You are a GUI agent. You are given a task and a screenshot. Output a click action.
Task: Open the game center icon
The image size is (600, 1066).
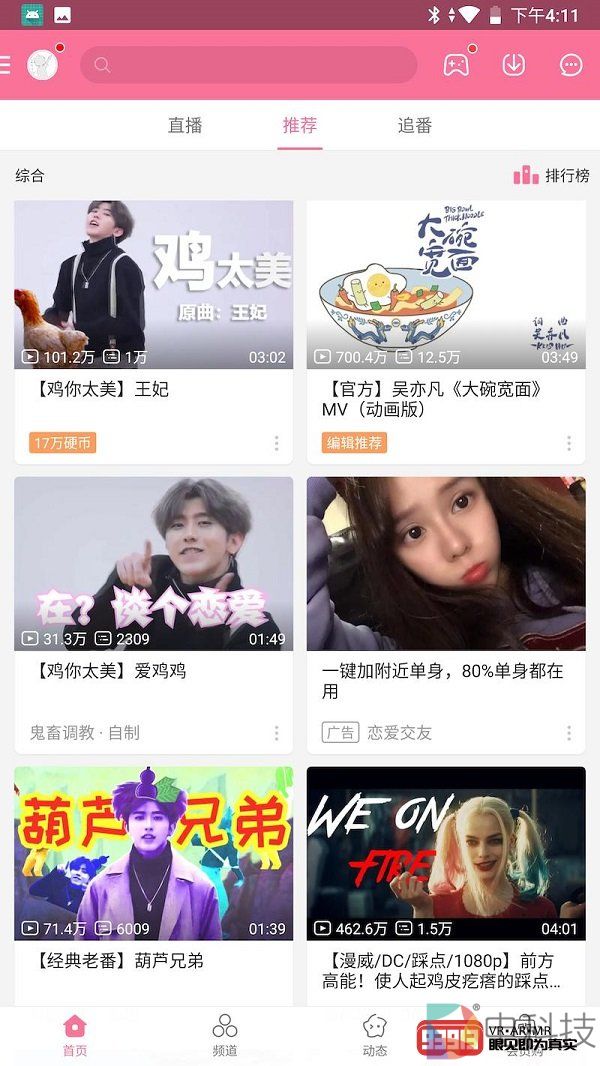(x=456, y=65)
